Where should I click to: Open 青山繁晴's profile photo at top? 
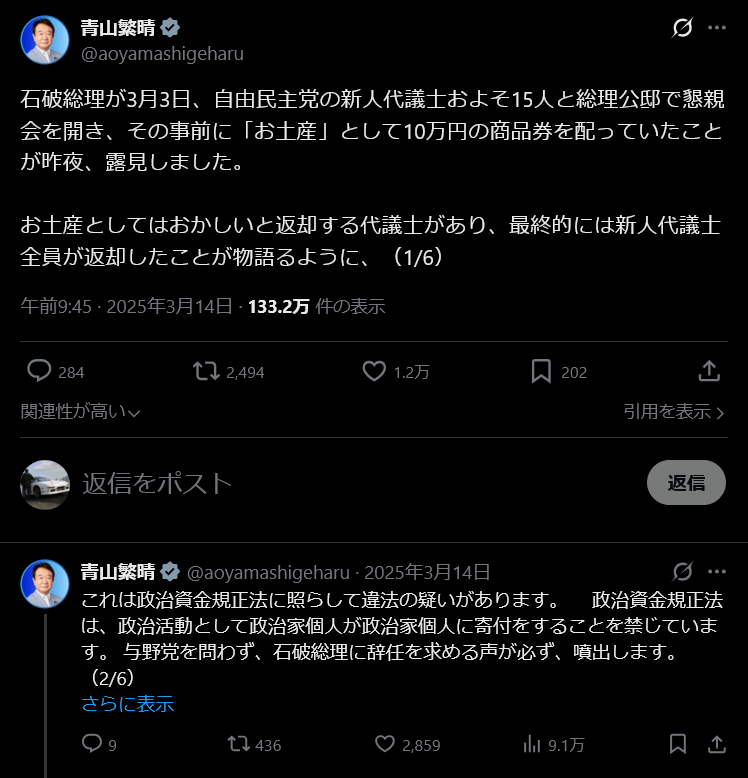point(45,40)
